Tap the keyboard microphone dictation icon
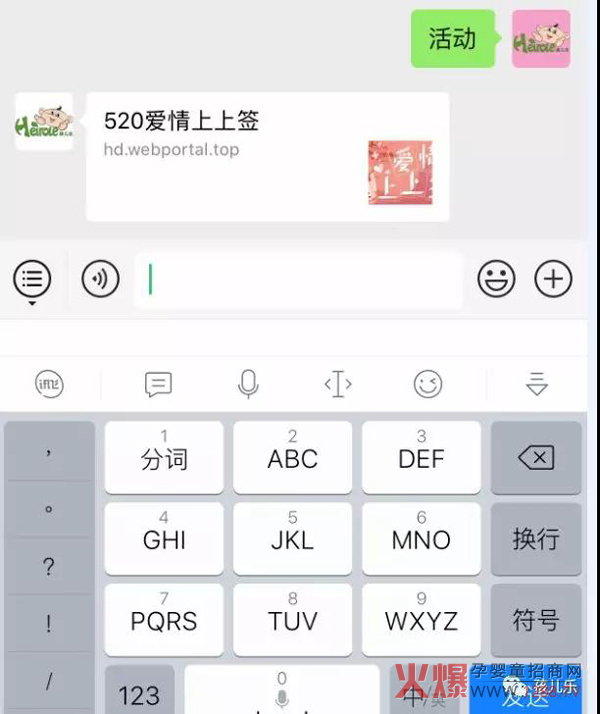 click(x=248, y=384)
